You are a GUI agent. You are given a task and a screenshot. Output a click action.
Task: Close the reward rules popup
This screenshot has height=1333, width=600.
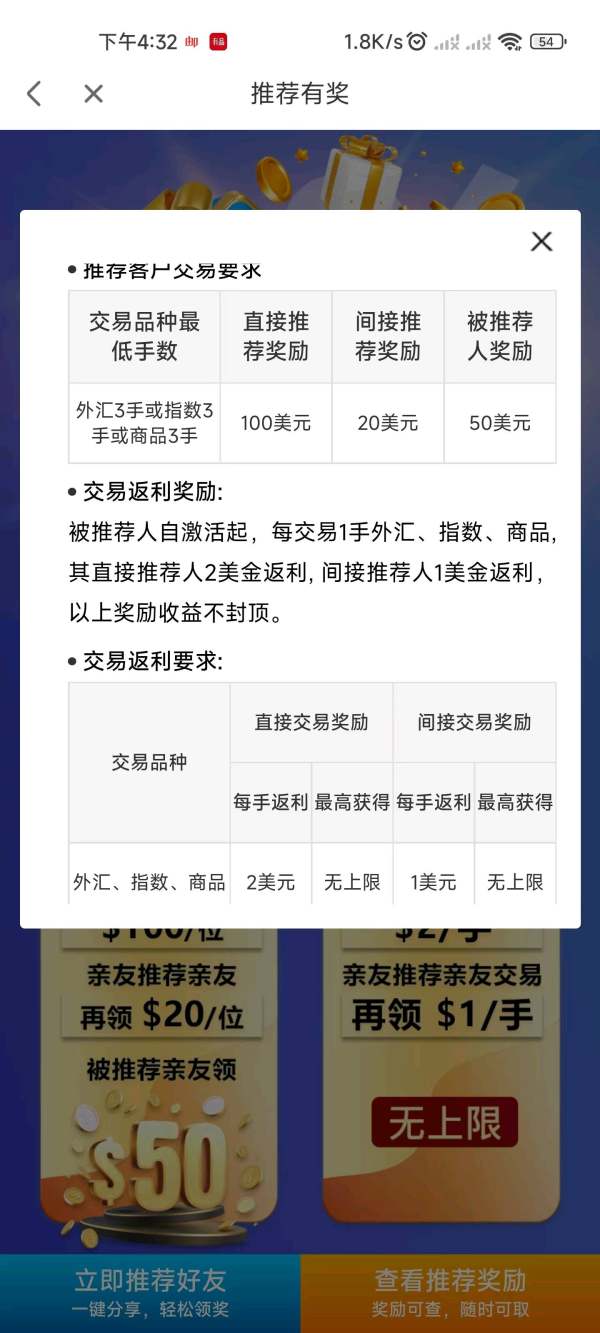click(541, 241)
